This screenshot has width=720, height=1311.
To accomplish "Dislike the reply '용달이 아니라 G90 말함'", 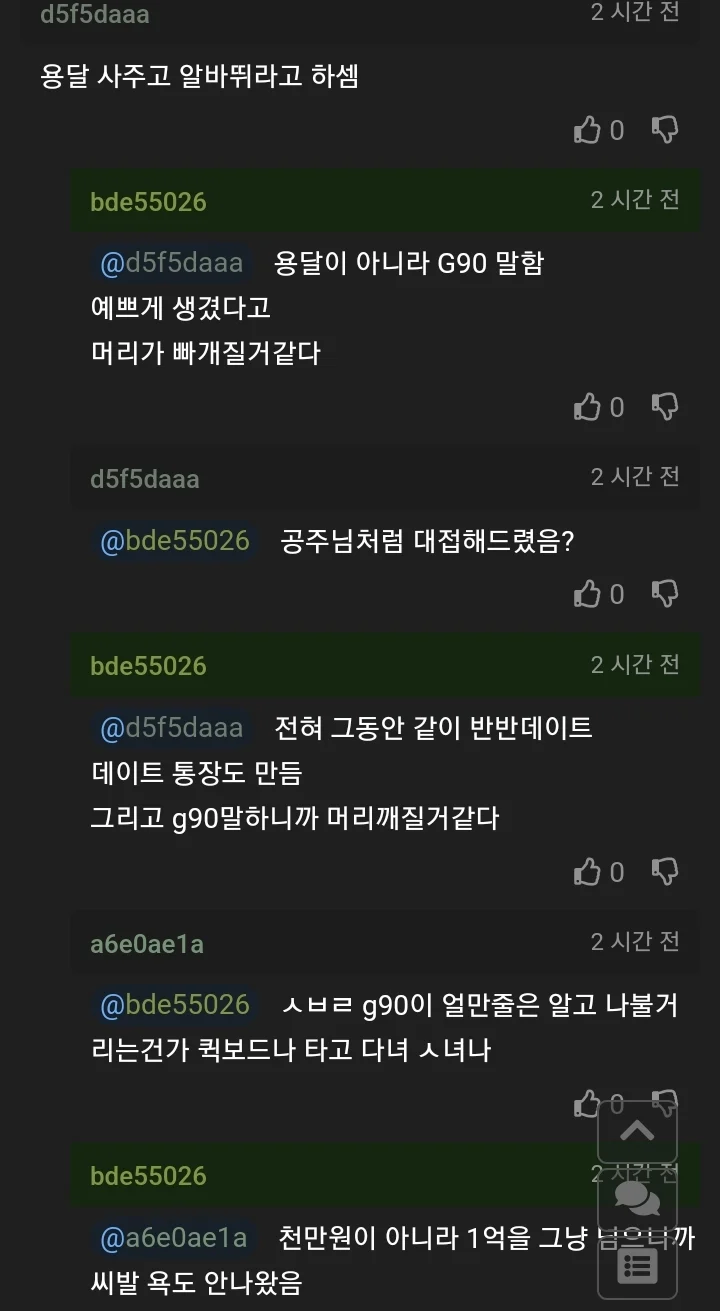I will click(x=665, y=407).
